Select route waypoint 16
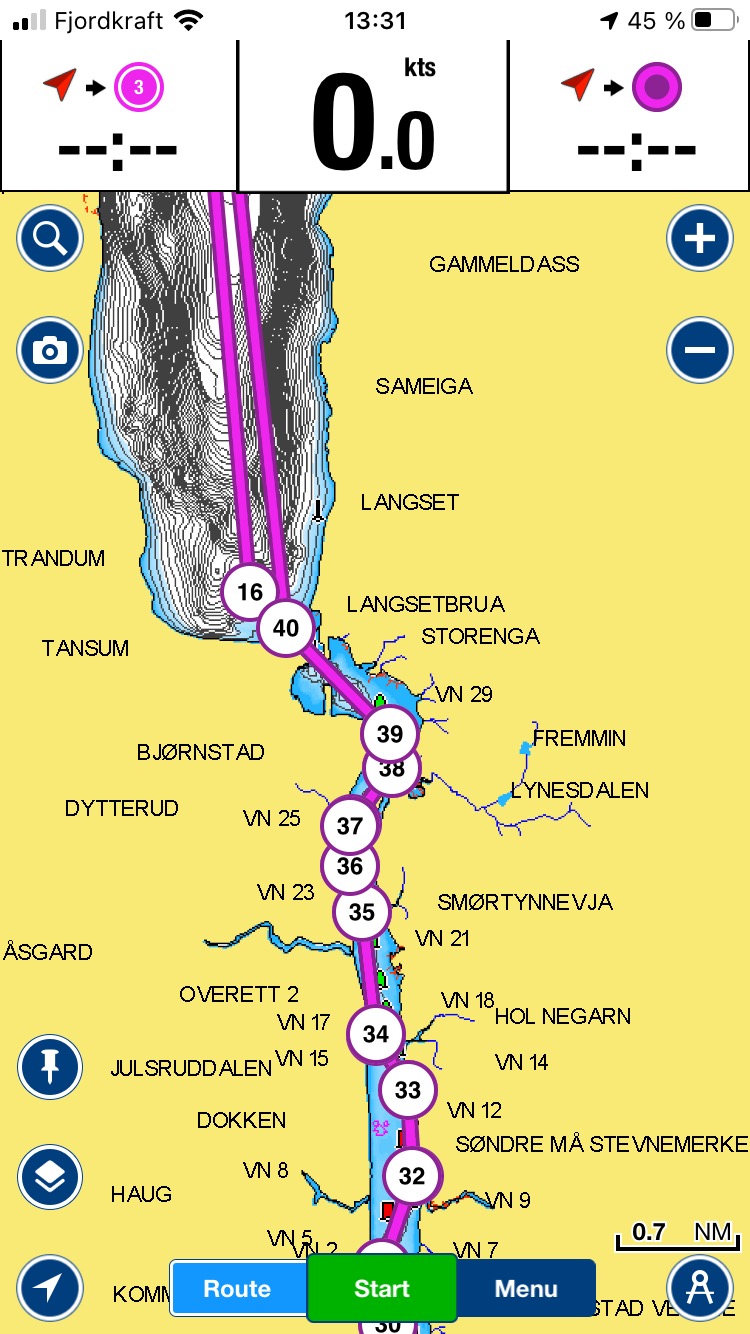 coord(250,592)
